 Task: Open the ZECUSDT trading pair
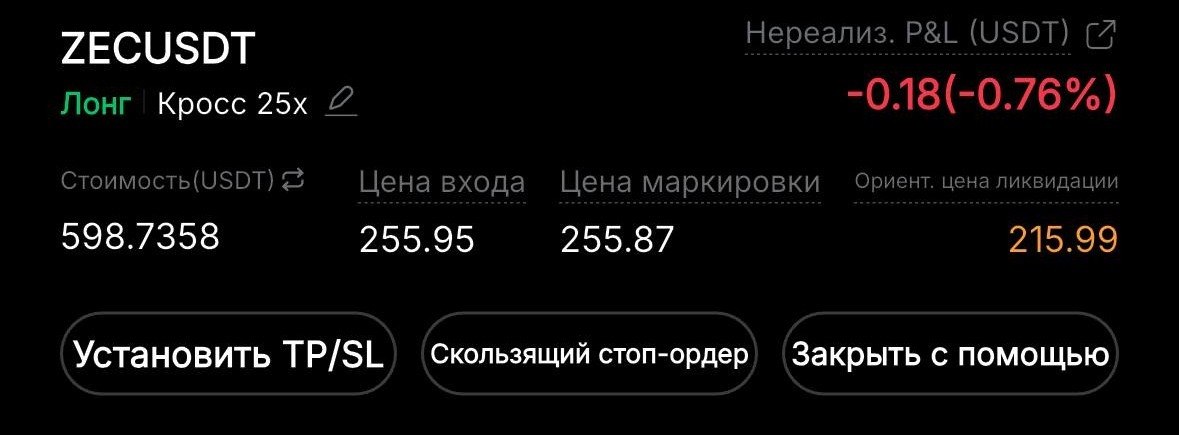pyautogui.click(x=157, y=48)
